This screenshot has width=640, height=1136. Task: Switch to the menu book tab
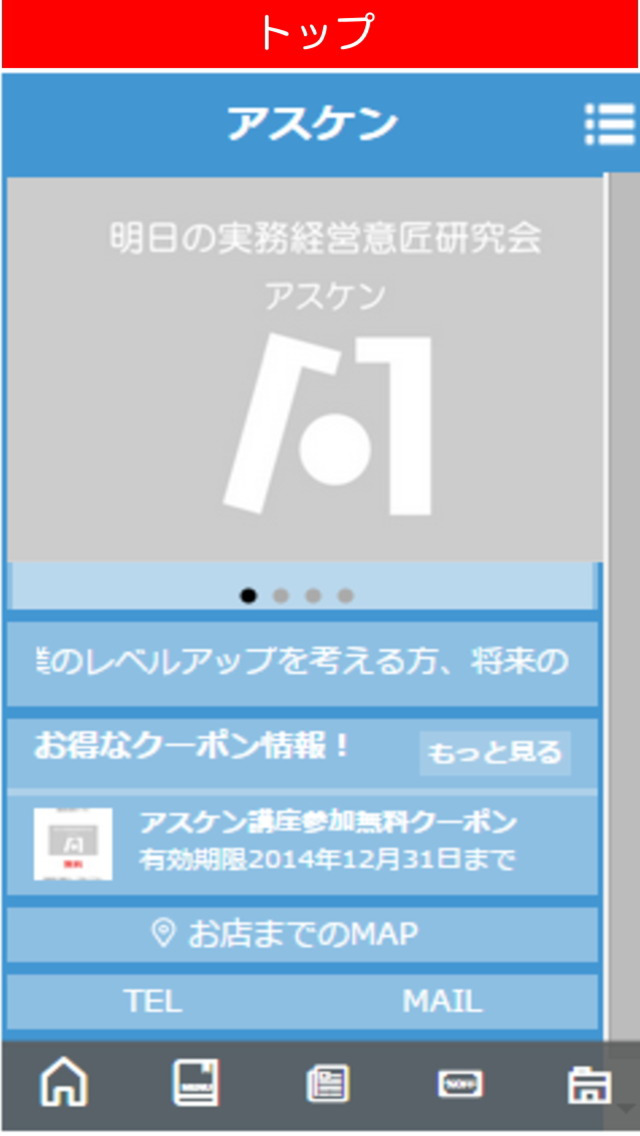point(195,1084)
